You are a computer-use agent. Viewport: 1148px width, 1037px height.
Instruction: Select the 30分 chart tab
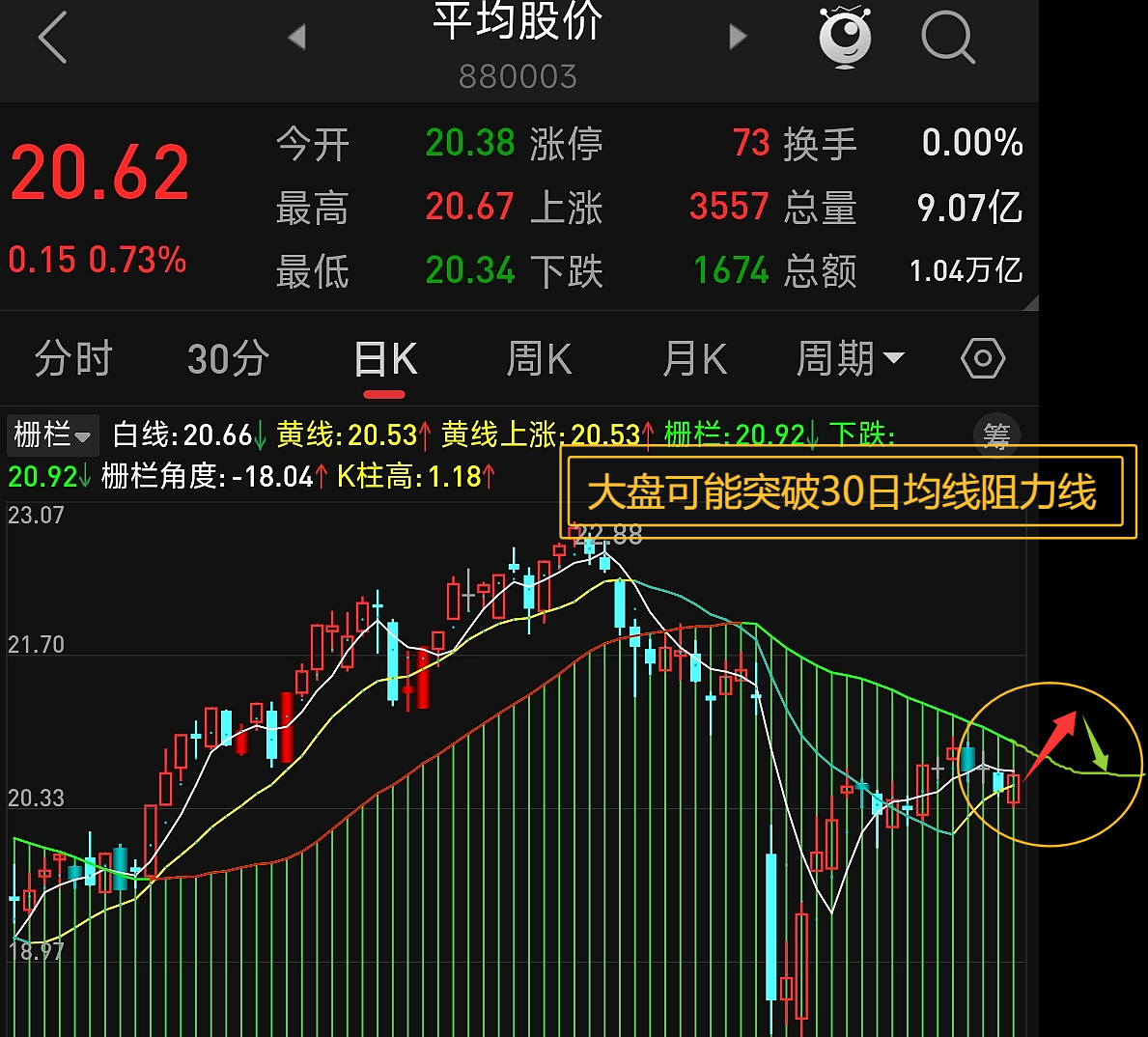point(228,359)
